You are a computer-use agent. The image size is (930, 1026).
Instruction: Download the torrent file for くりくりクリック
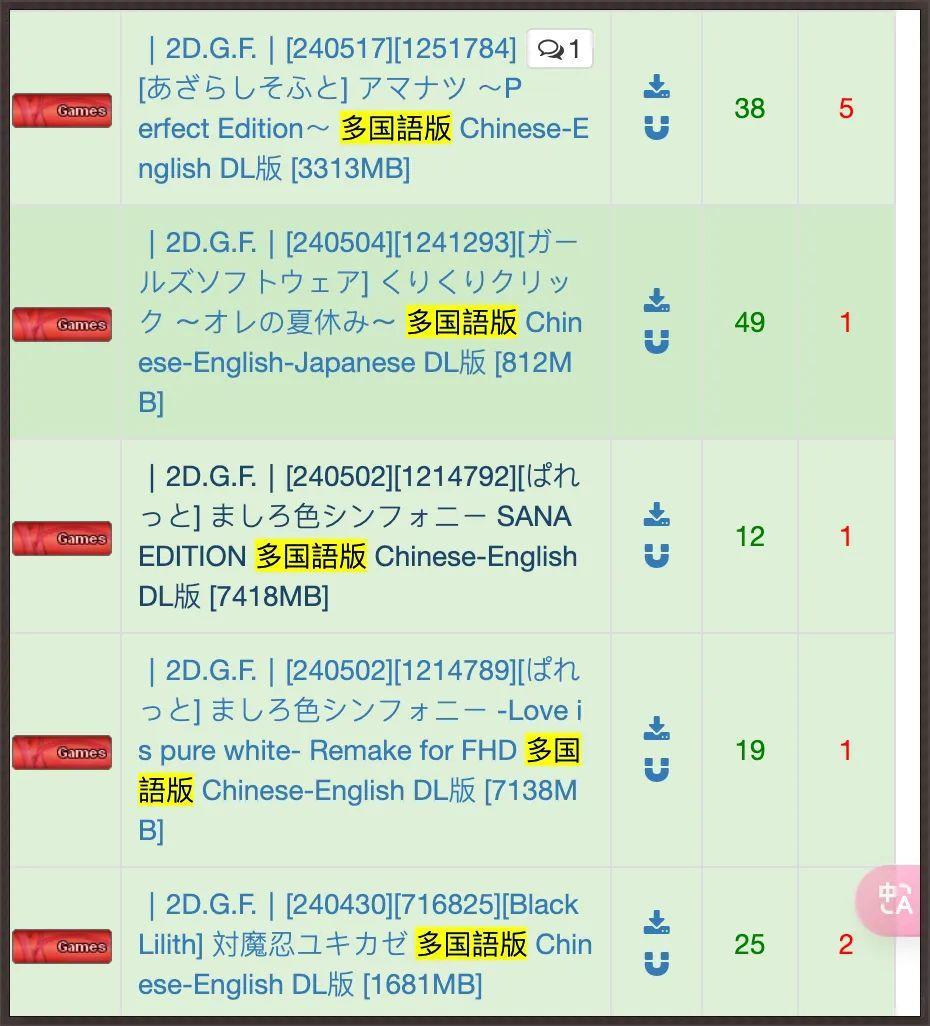tap(656, 301)
